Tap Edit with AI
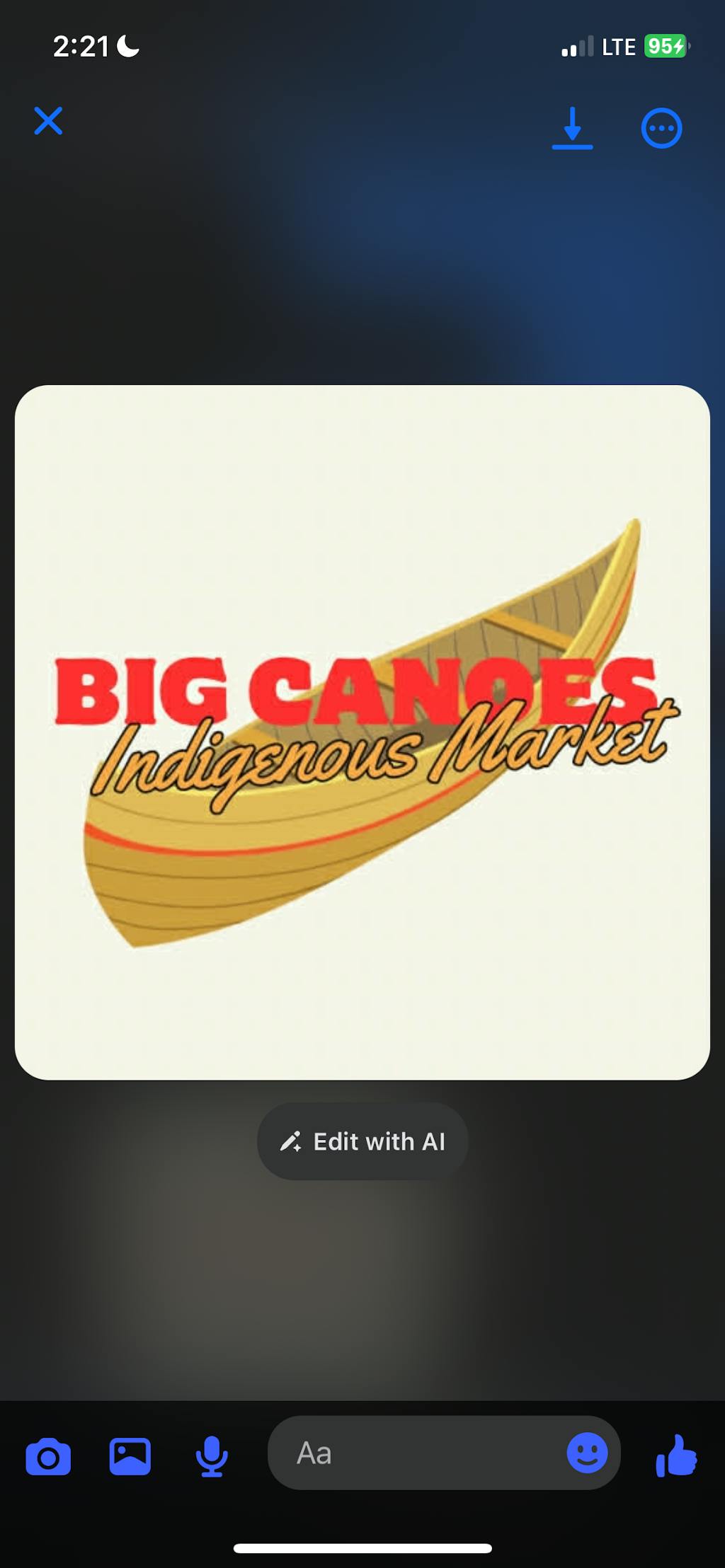Image resolution: width=725 pixels, height=1568 pixels. pos(362,1141)
